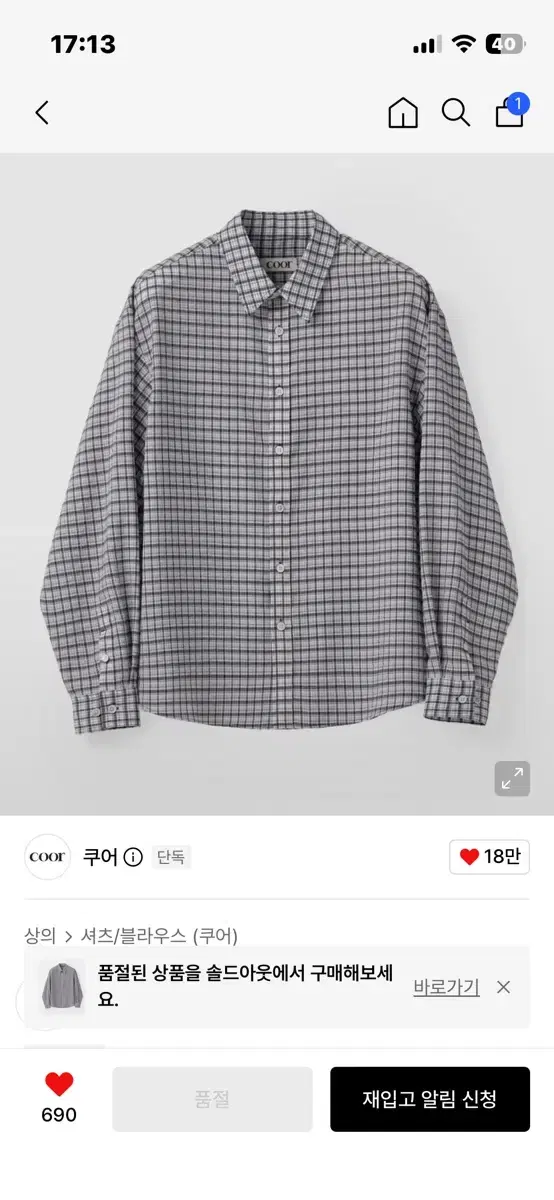Tap 재입고 알림 신청 button
554x1200 pixels.
coord(430,1099)
